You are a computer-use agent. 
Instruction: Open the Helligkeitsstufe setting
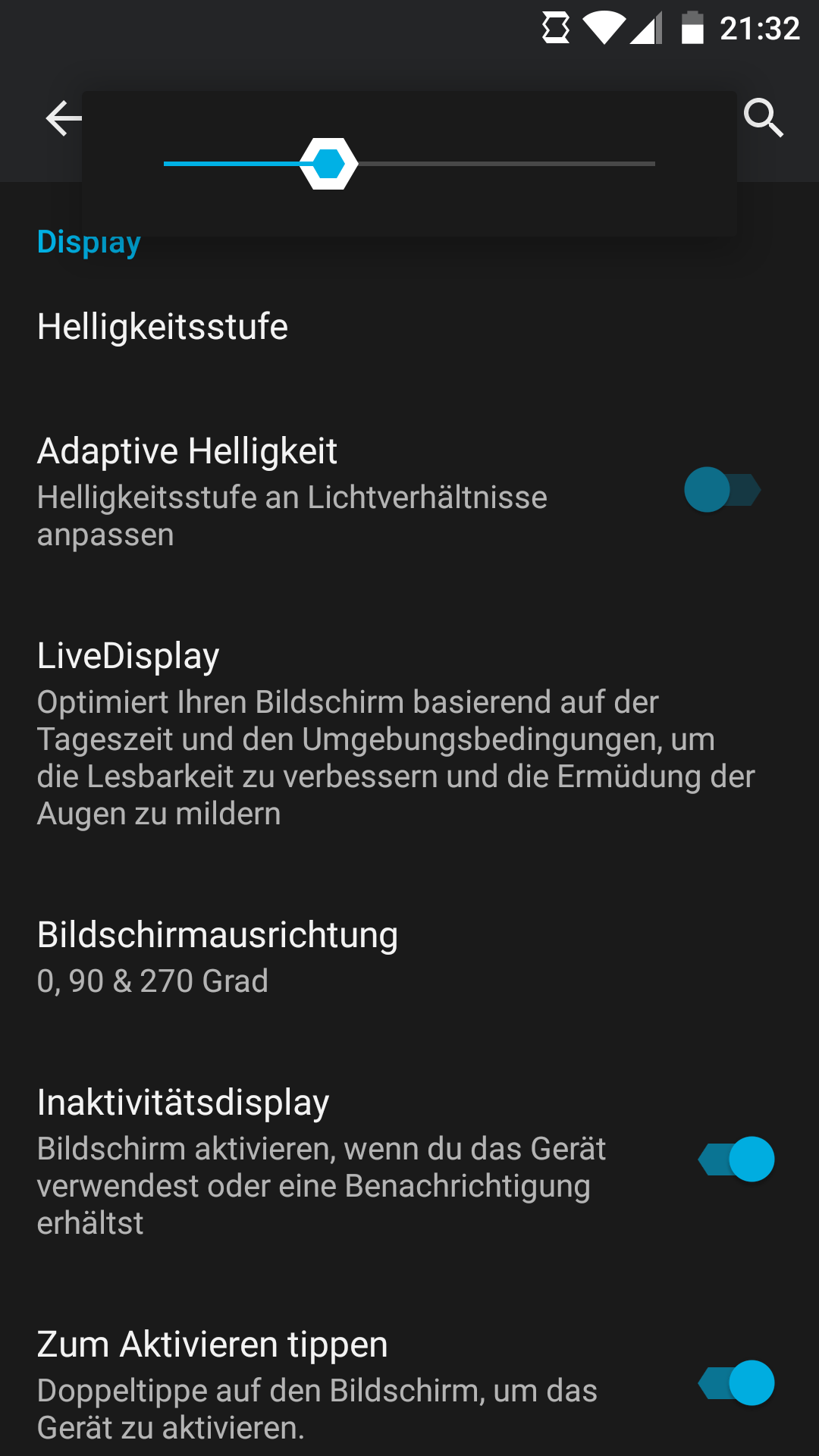(162, 326)
